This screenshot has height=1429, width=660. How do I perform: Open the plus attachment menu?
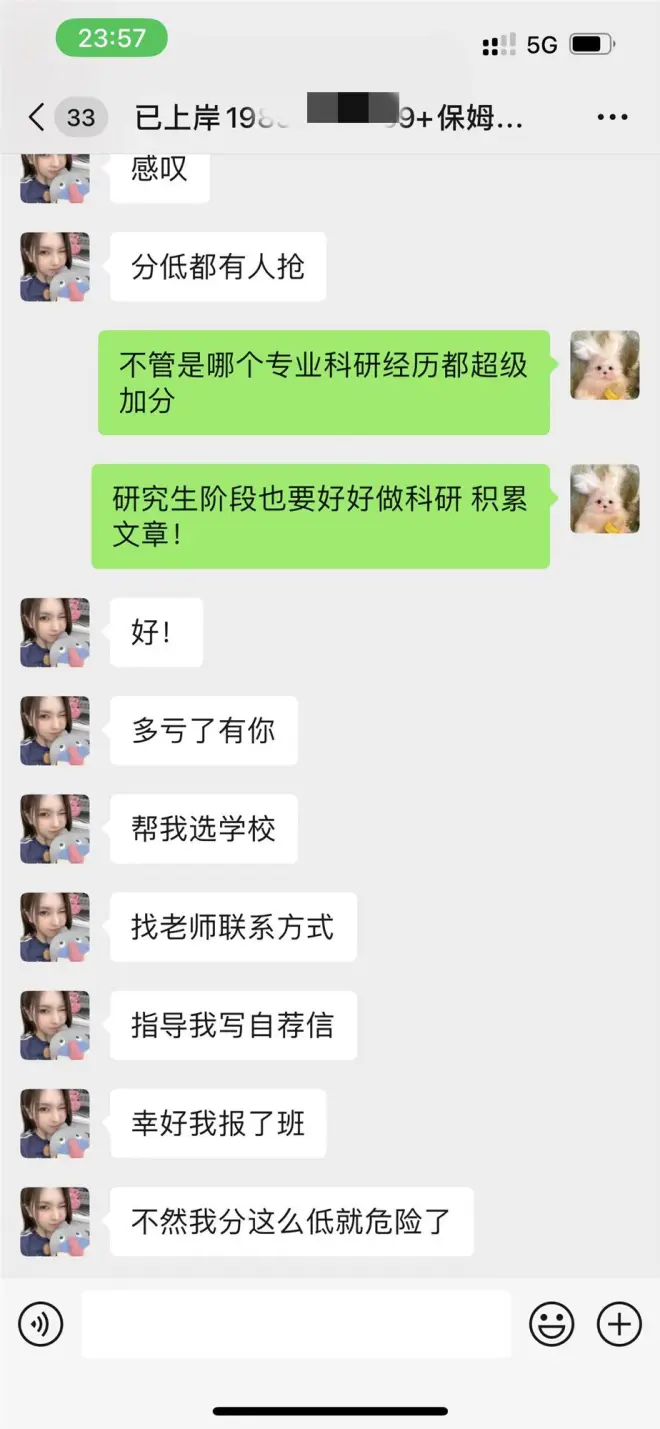[x=619, y=1324]
